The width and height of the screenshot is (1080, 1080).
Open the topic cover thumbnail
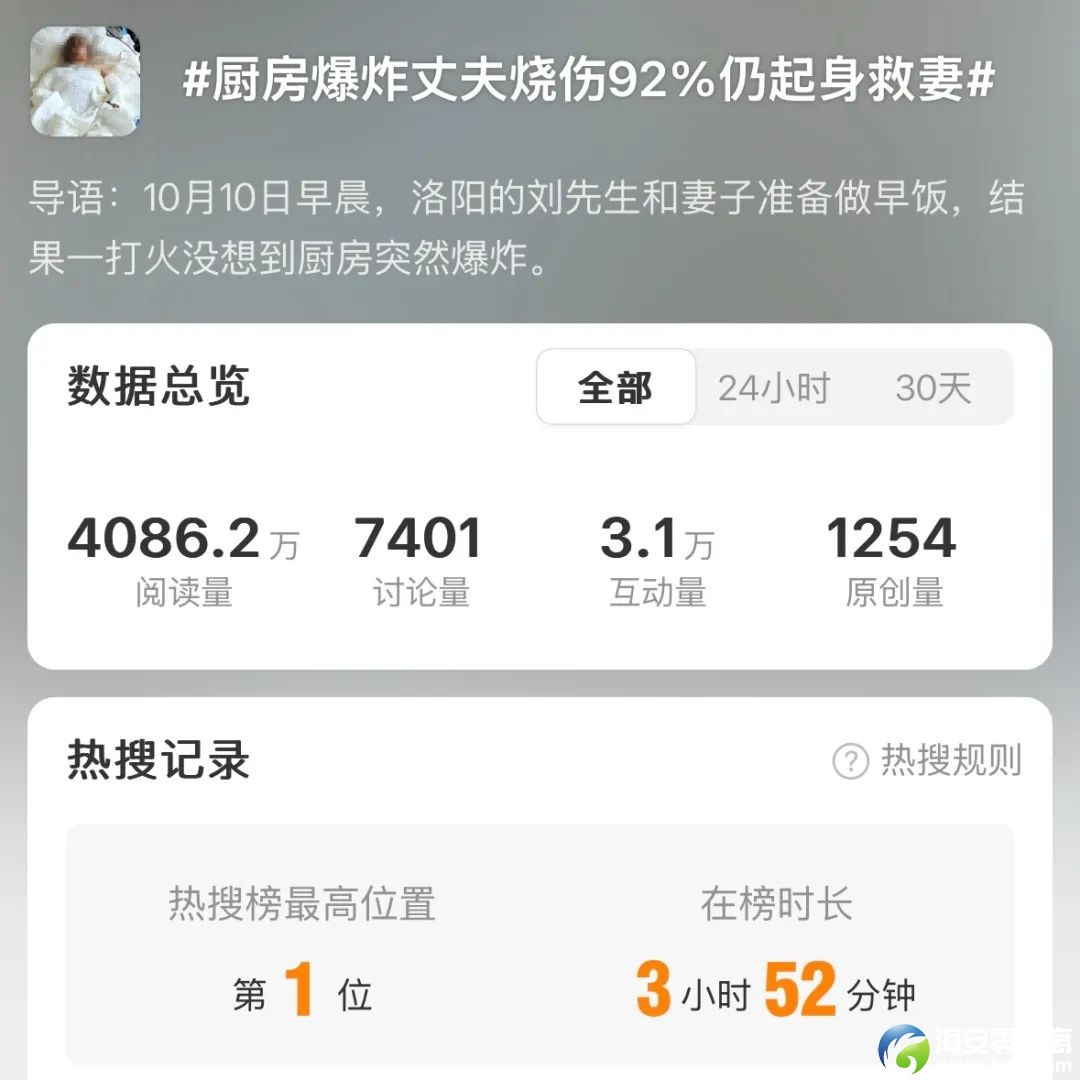[85, 81]
